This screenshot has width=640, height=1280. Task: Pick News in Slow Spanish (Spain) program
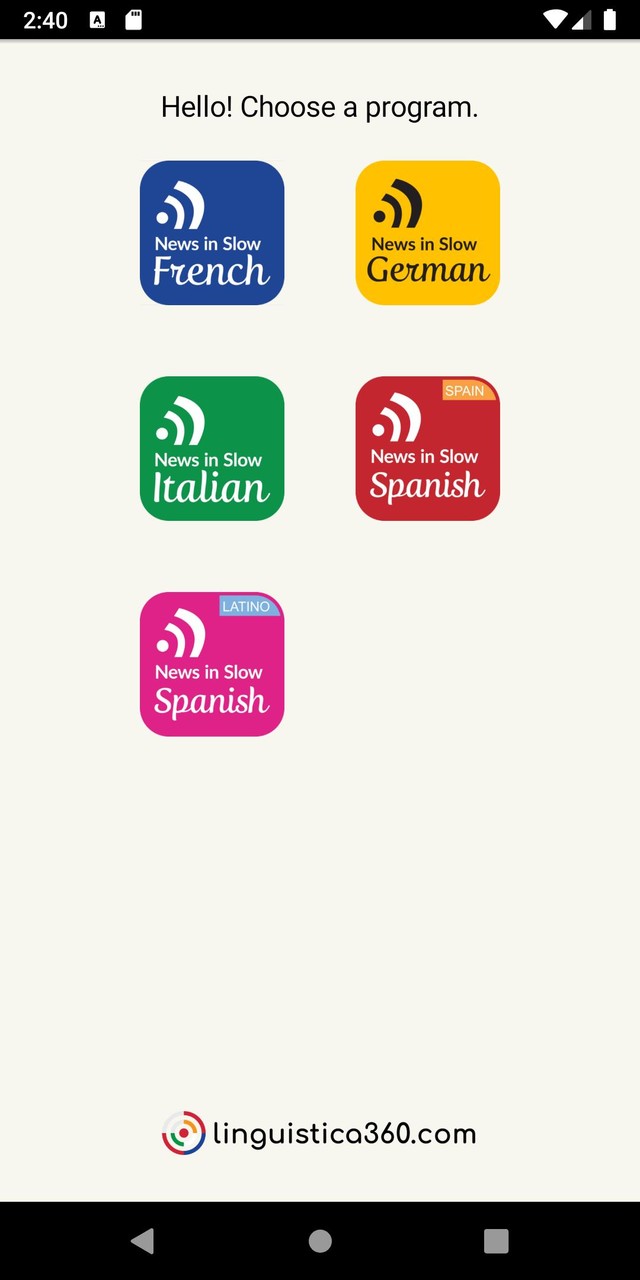click(428, 449)
